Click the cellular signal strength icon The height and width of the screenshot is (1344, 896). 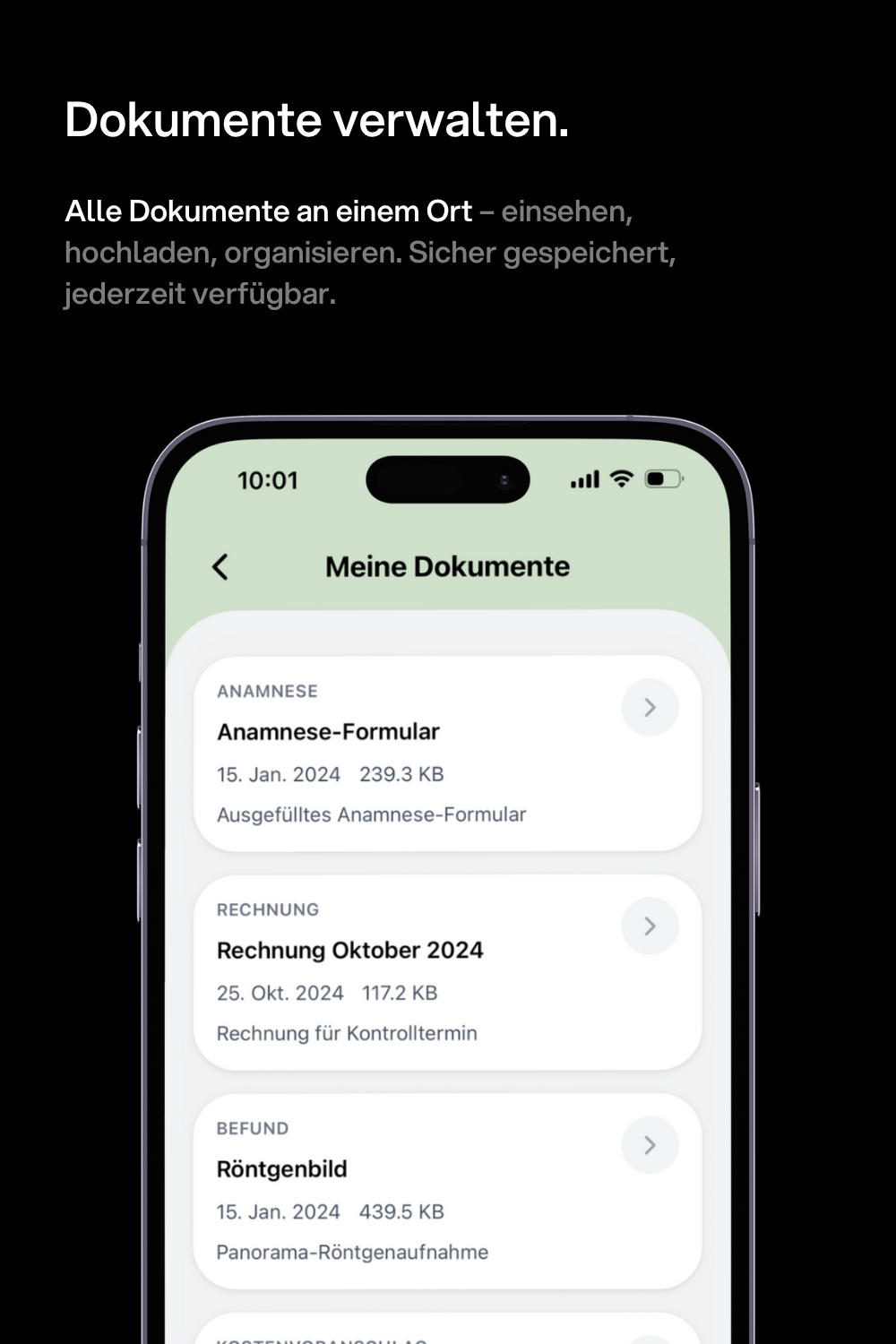(x=583, y=479)
